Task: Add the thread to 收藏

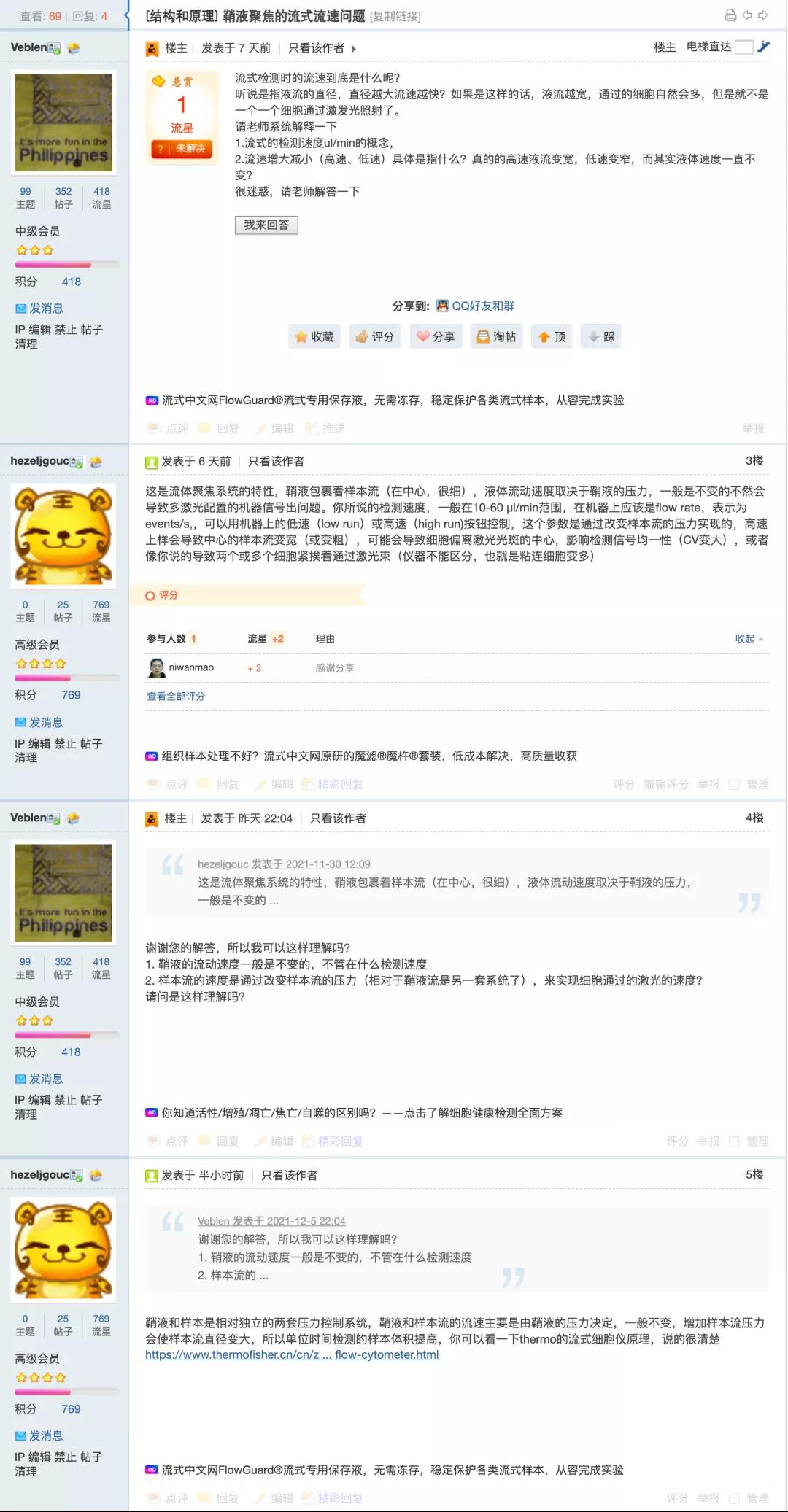Action: pyautogui.click(x=314, y=336)
